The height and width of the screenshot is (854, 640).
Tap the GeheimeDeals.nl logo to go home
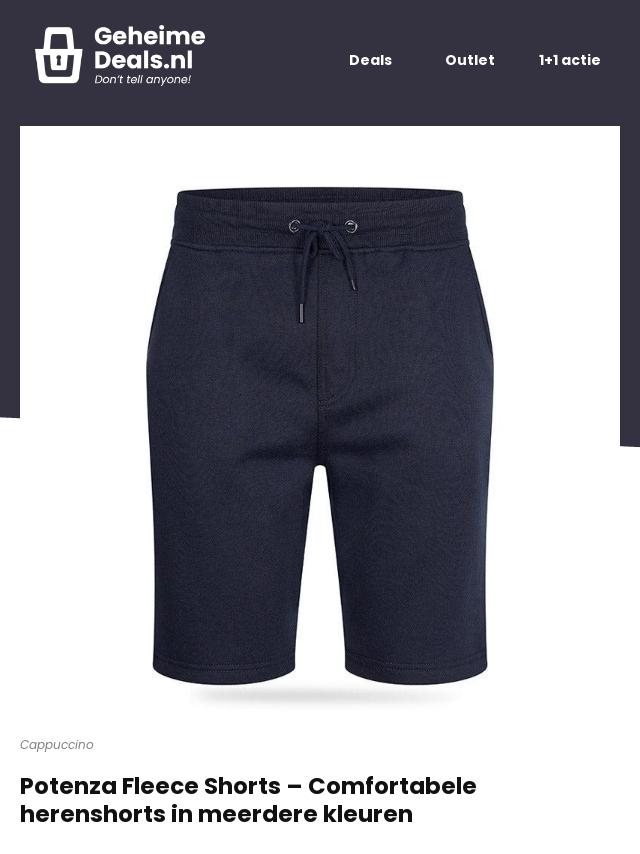[x=120, y=55]
